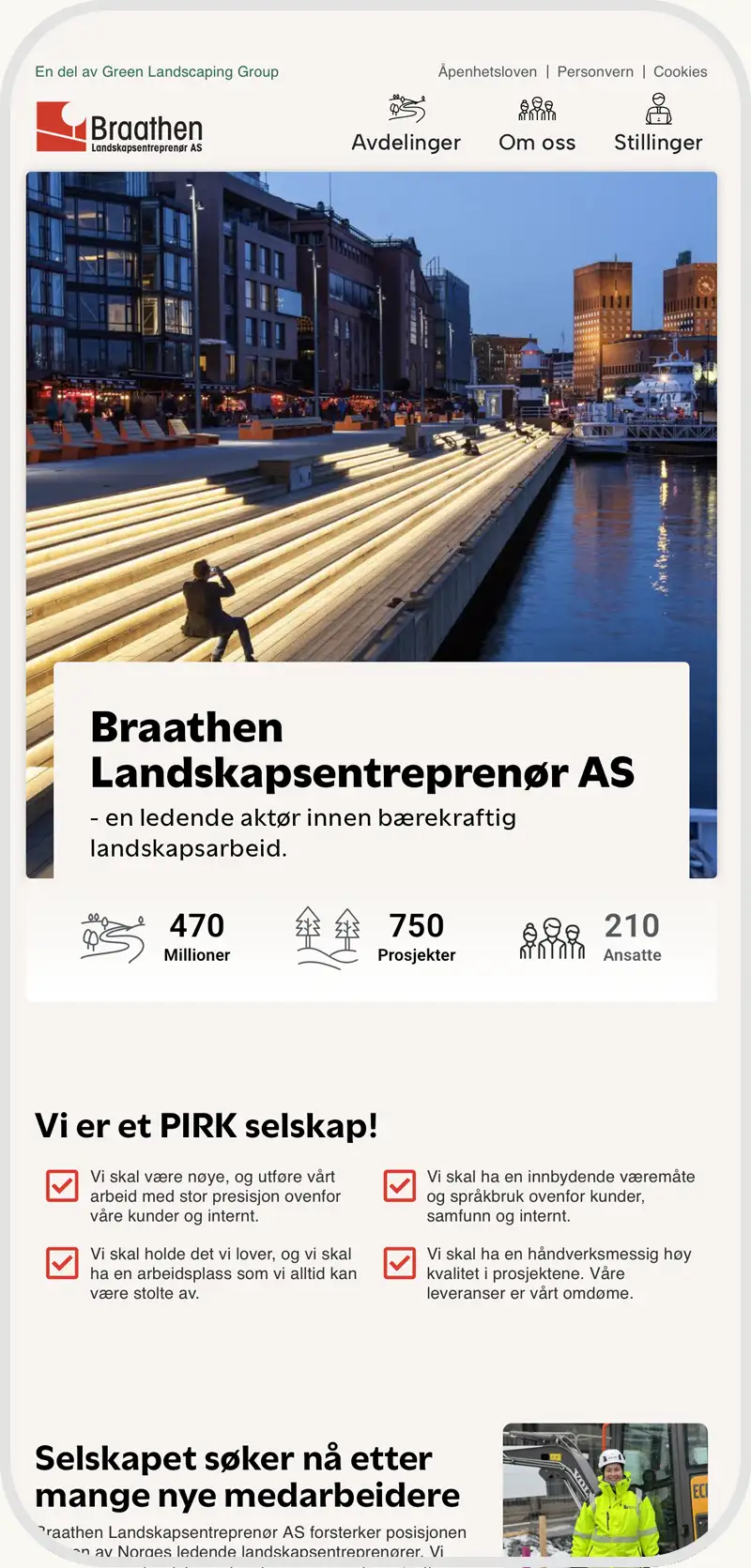Open the Åpenhetsloven link
This screenshot has height=1568, width=751.
(x=487, y=71)
